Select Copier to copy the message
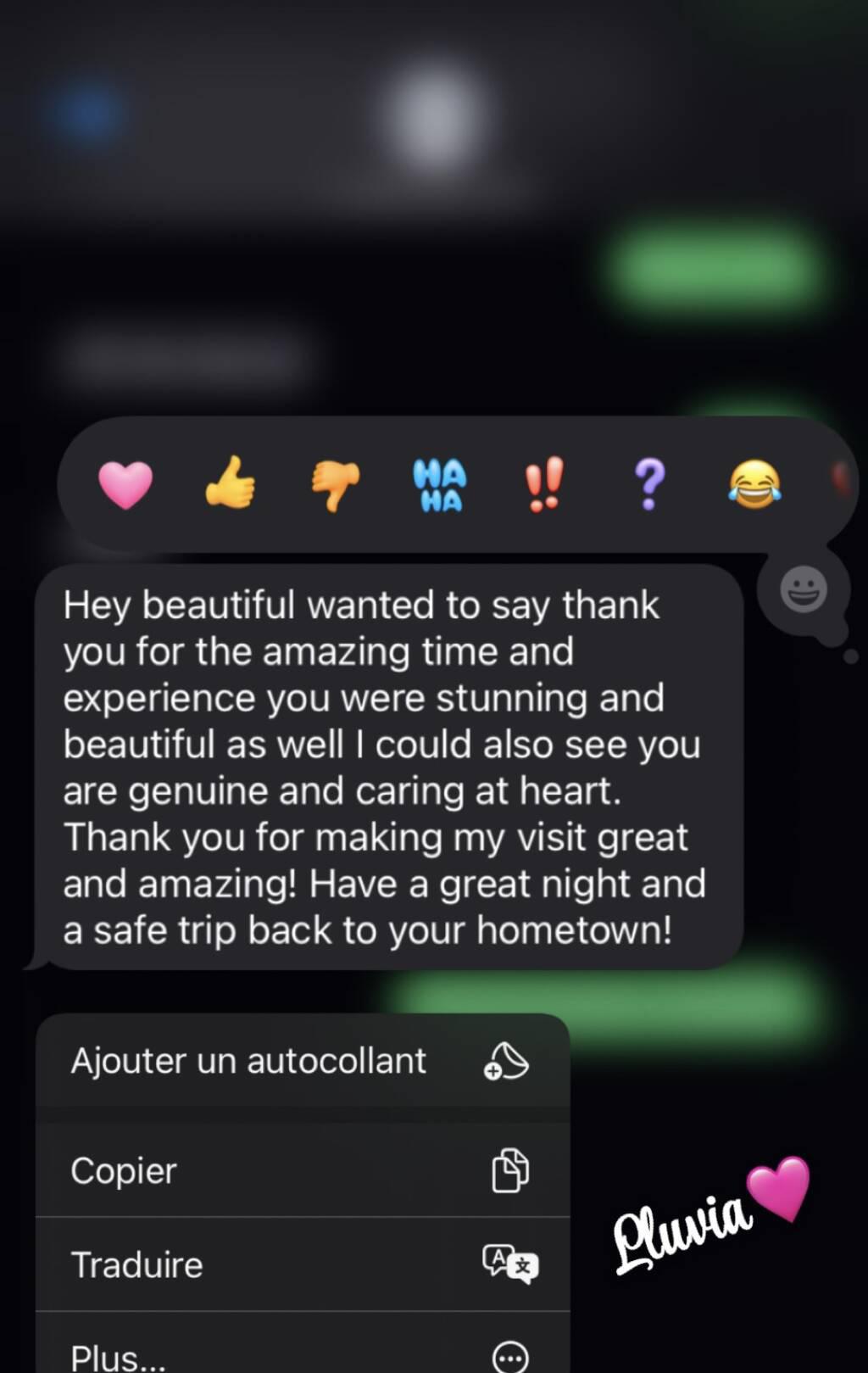Viewport: 868px width, 1373px height. click(302, 1170)
